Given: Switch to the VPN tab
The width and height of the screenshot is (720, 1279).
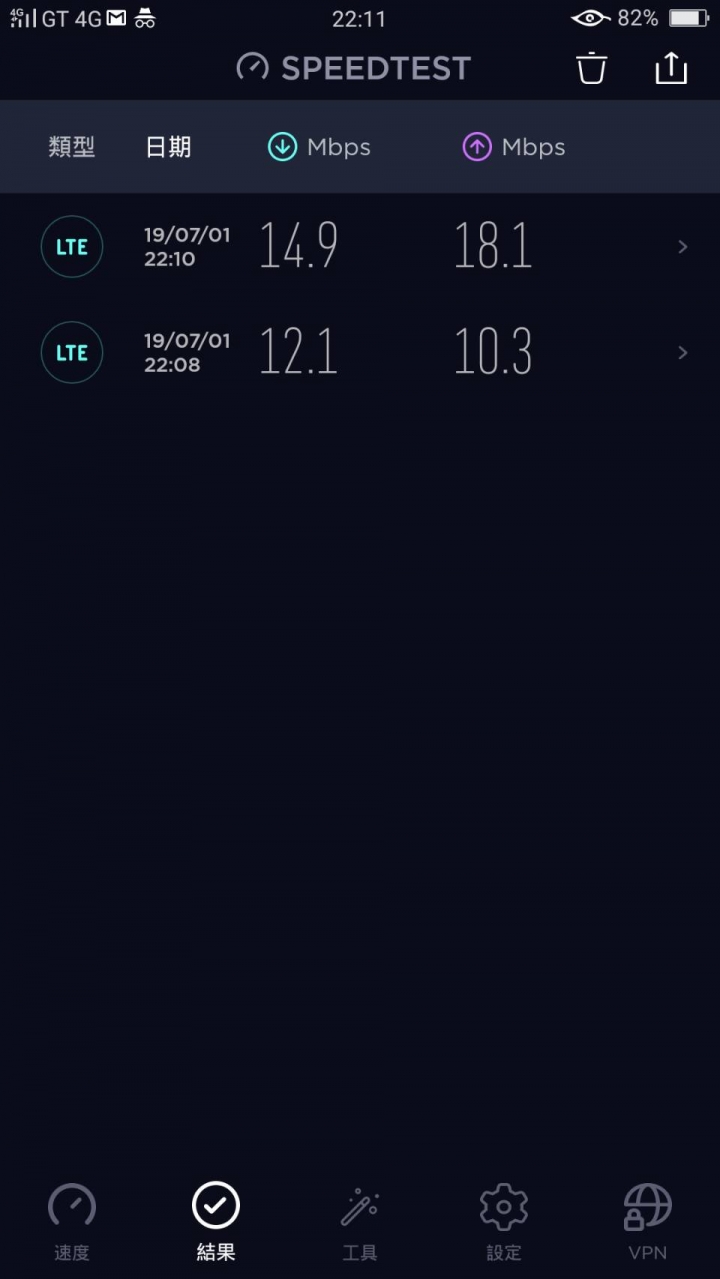Looking at the screenshot, I should (648, 1221).
